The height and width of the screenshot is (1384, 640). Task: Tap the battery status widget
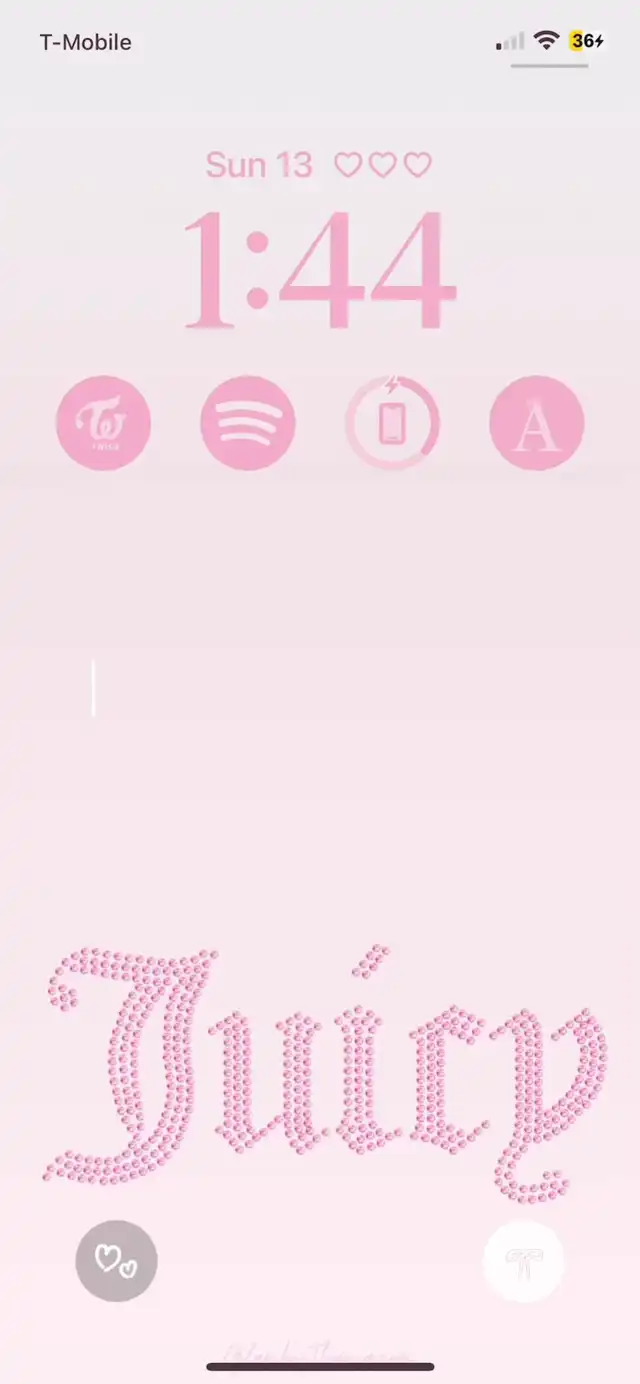tap(392, 423)
